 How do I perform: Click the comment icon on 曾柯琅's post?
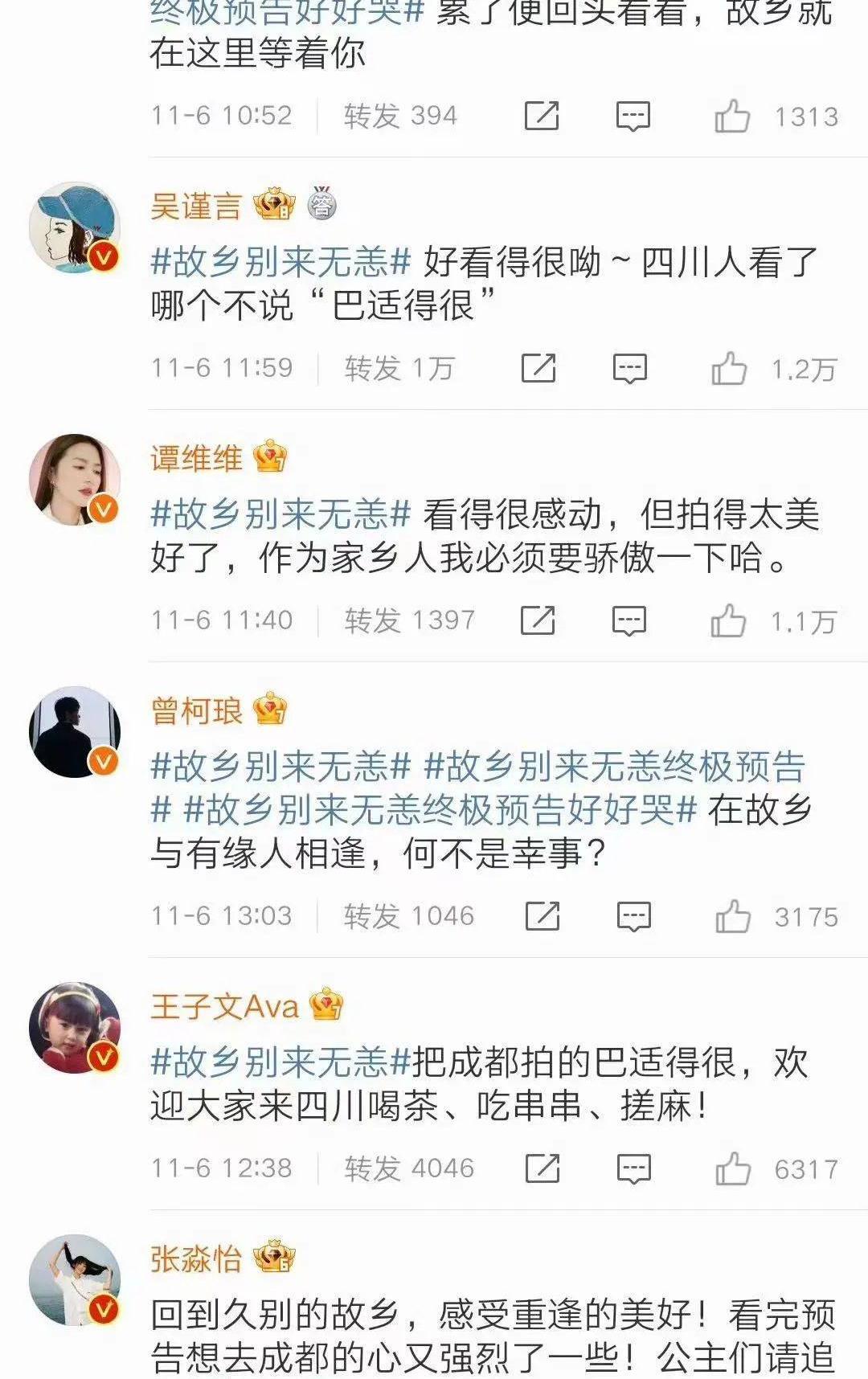(x=633, y=915)
